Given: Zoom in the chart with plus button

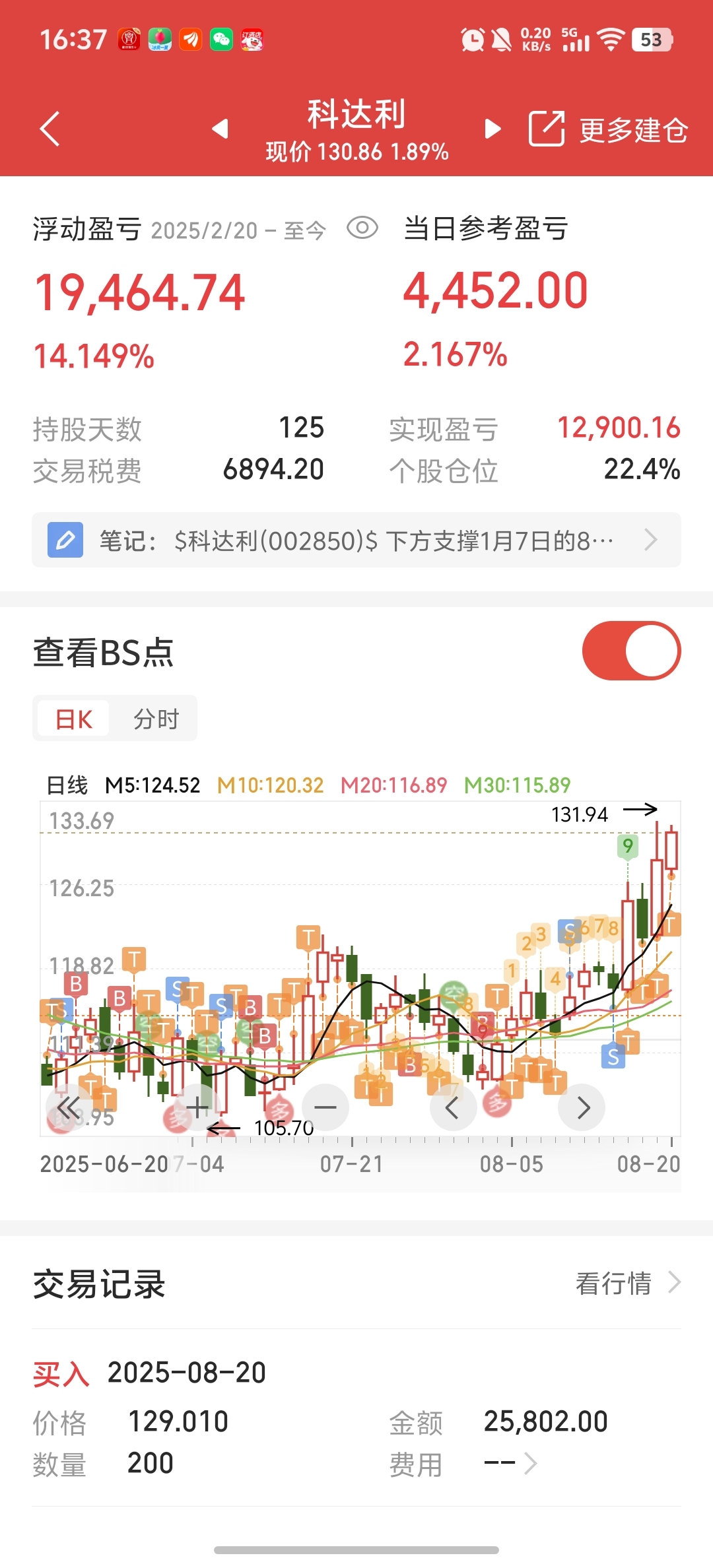Looking at the screenshot, I should click(197, 1108).
